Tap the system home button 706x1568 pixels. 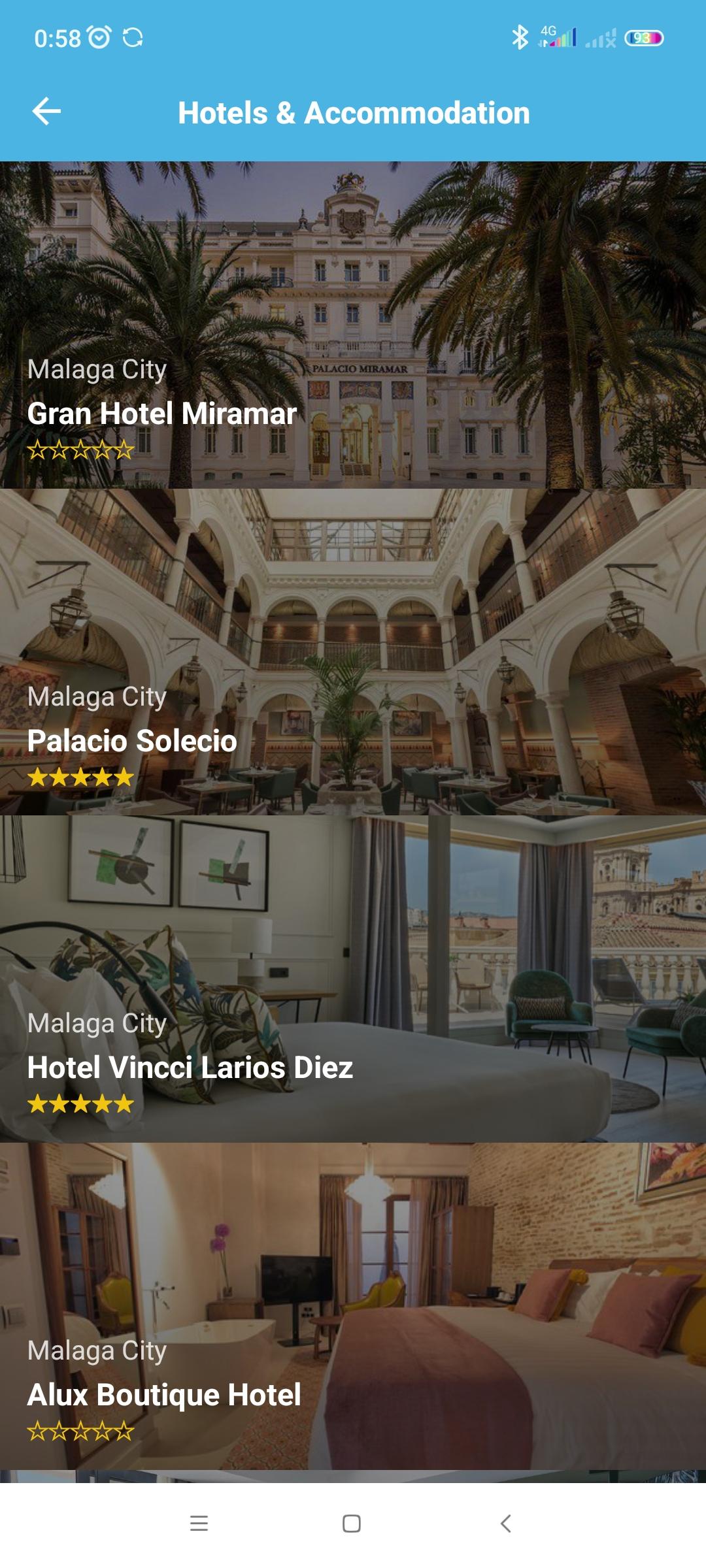(x=352, y=1524)
